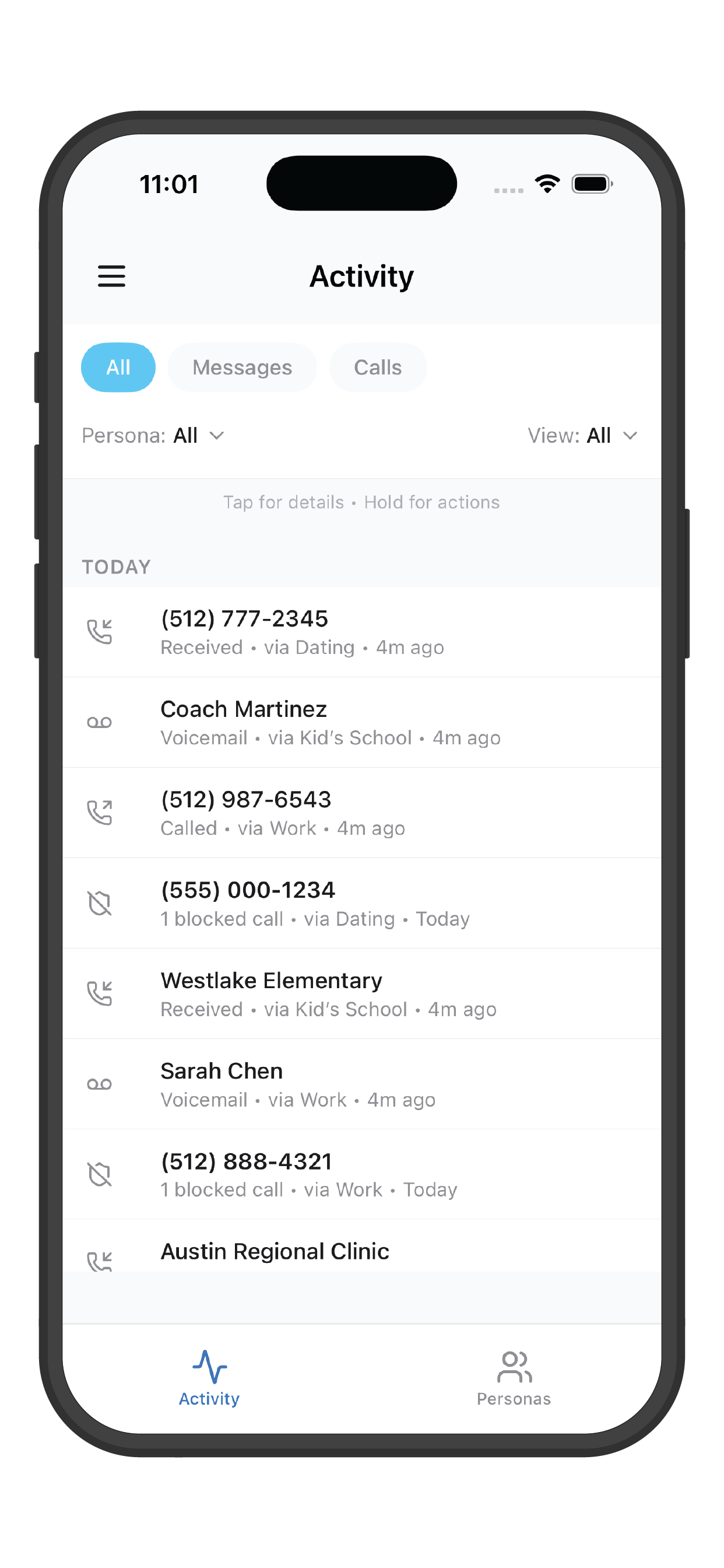Viewport: 724px width, 1568px height.
Task: Open outgoing call to (512) 987-6543
Action: coord(361,813)
